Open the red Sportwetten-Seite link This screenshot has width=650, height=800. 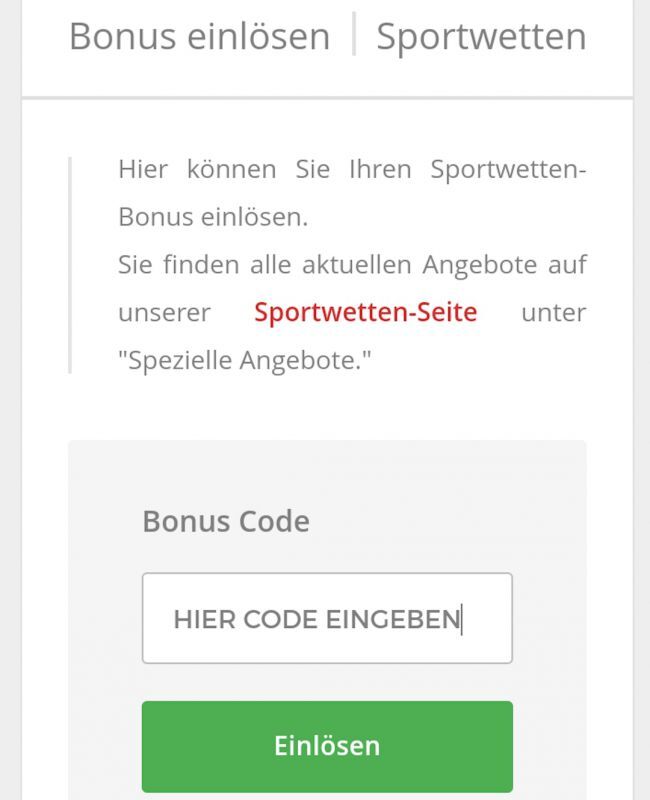[x=365, y=313]
